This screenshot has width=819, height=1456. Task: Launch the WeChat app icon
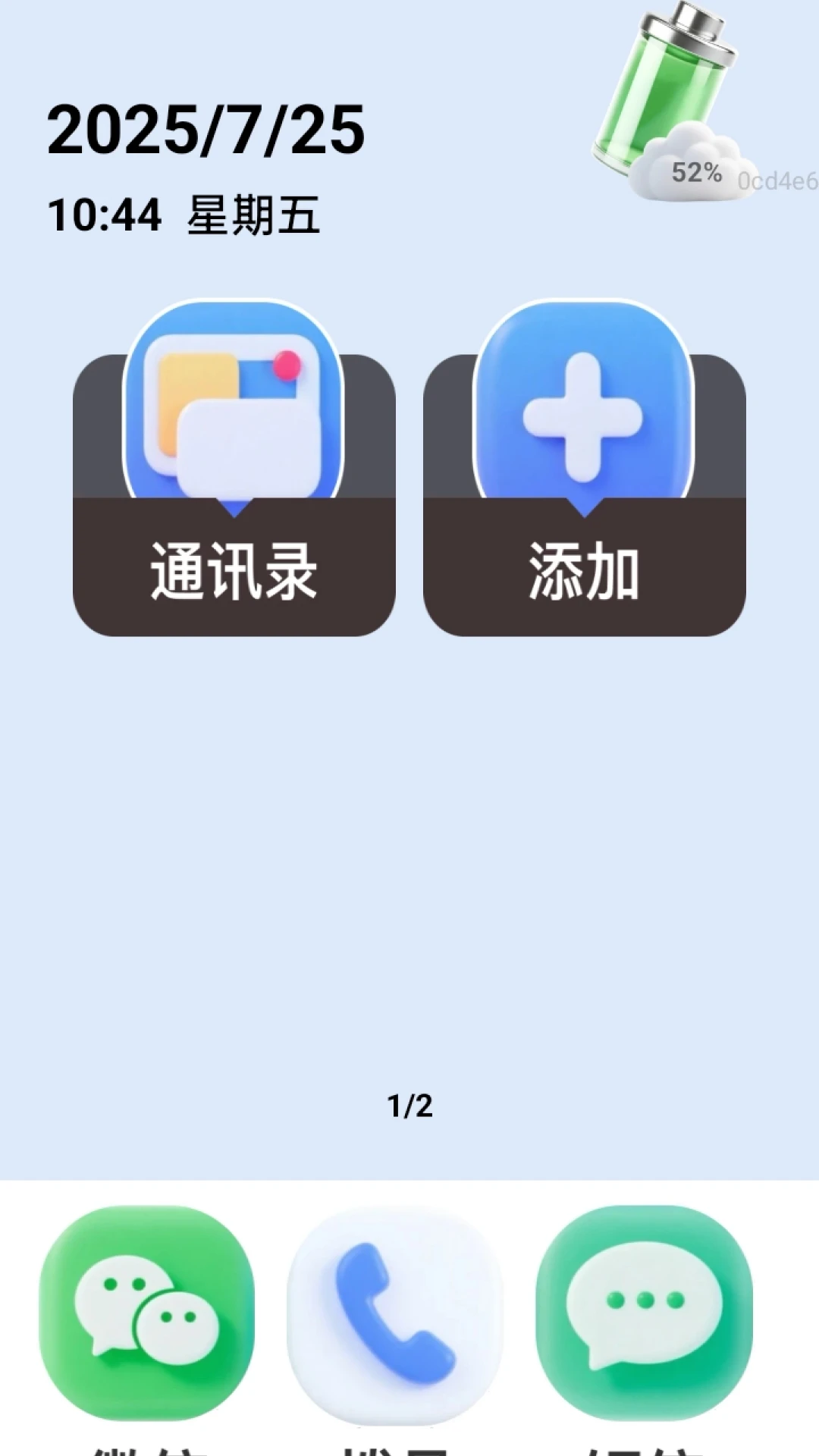147,1313
